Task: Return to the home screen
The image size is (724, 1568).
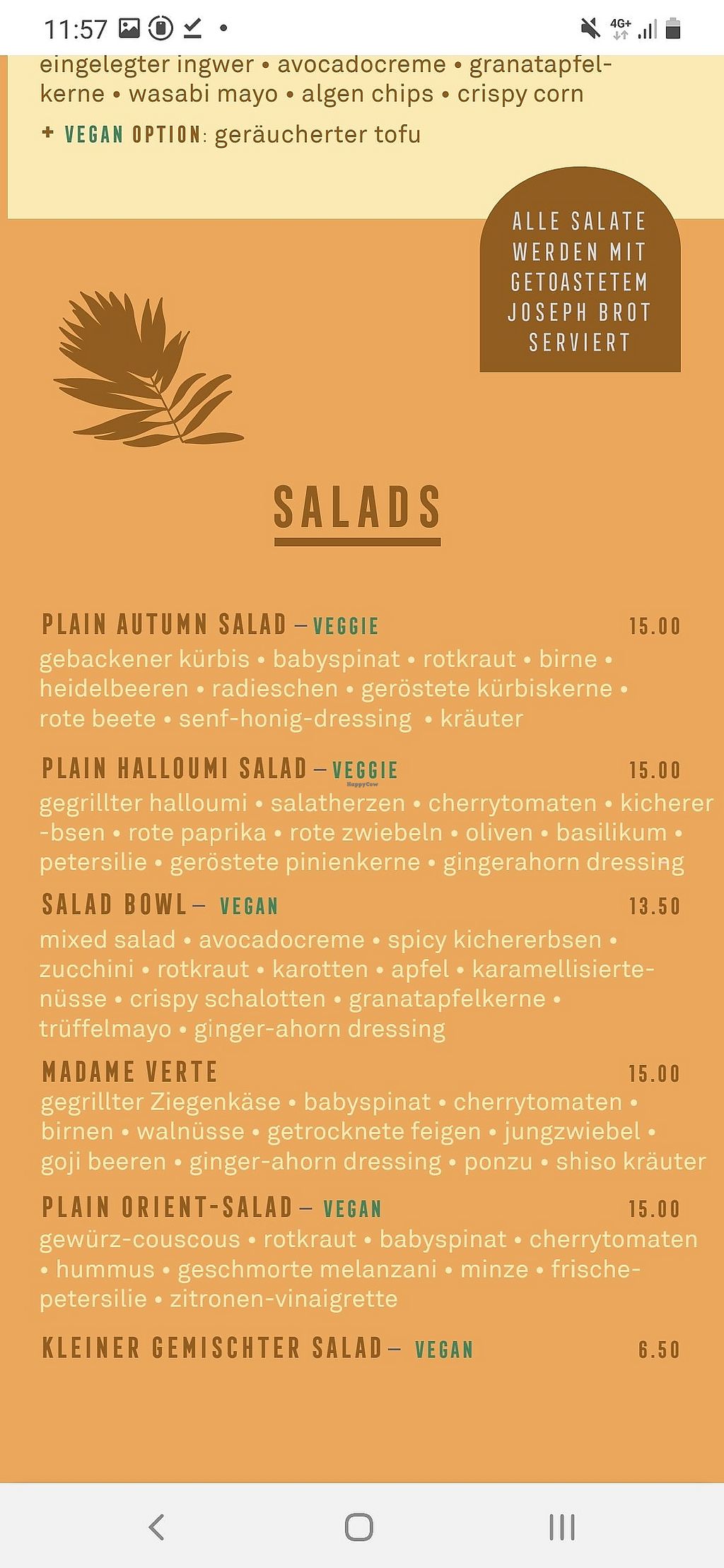Action: 359,1527
